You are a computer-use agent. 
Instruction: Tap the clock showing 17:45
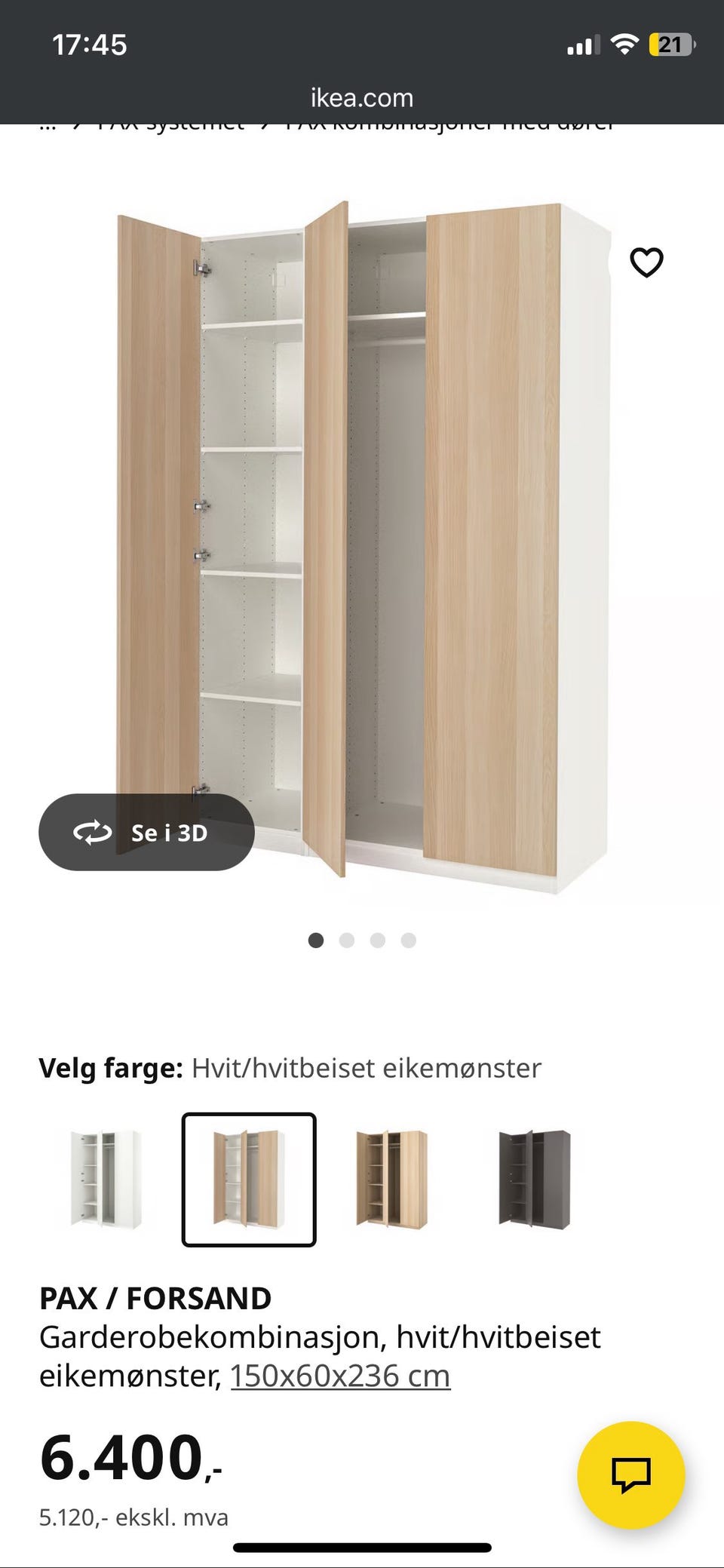90,44
